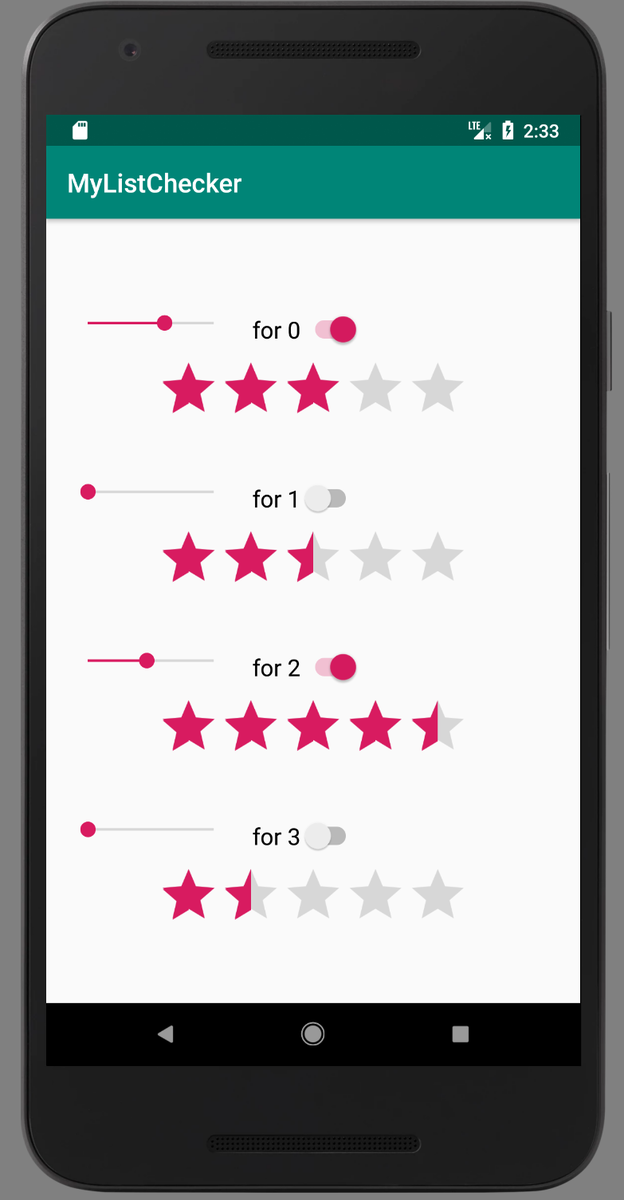Tap the slider track beside for 3
The width and height of the screenshot is (624, 1200).
point(150,830)
